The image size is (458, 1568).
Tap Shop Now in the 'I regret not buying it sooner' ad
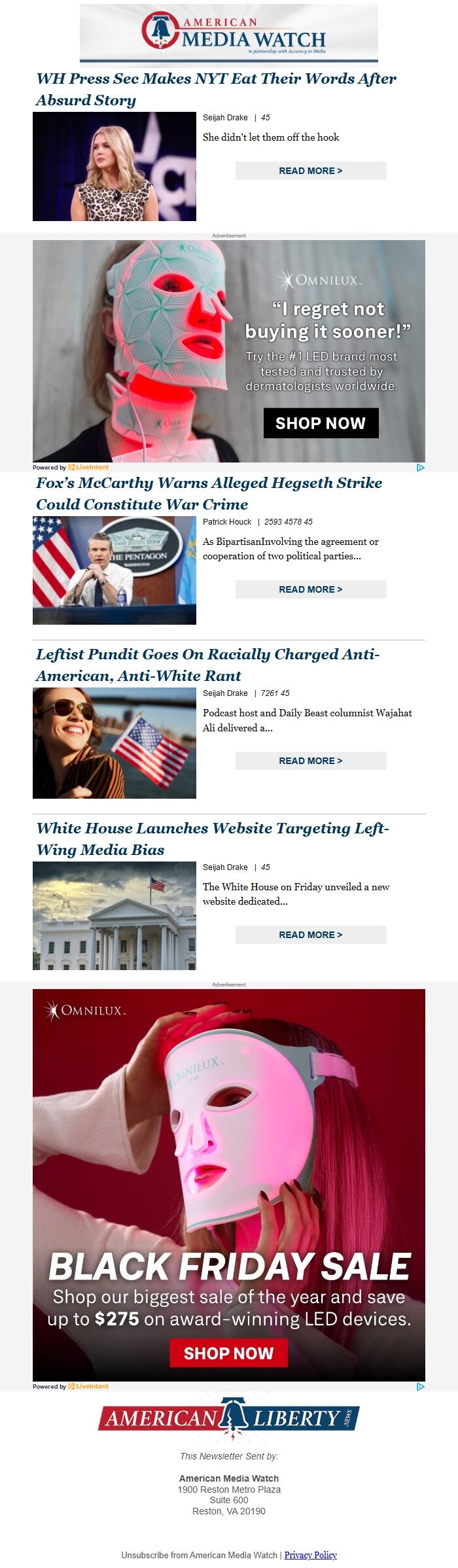[x=321, y=423]
